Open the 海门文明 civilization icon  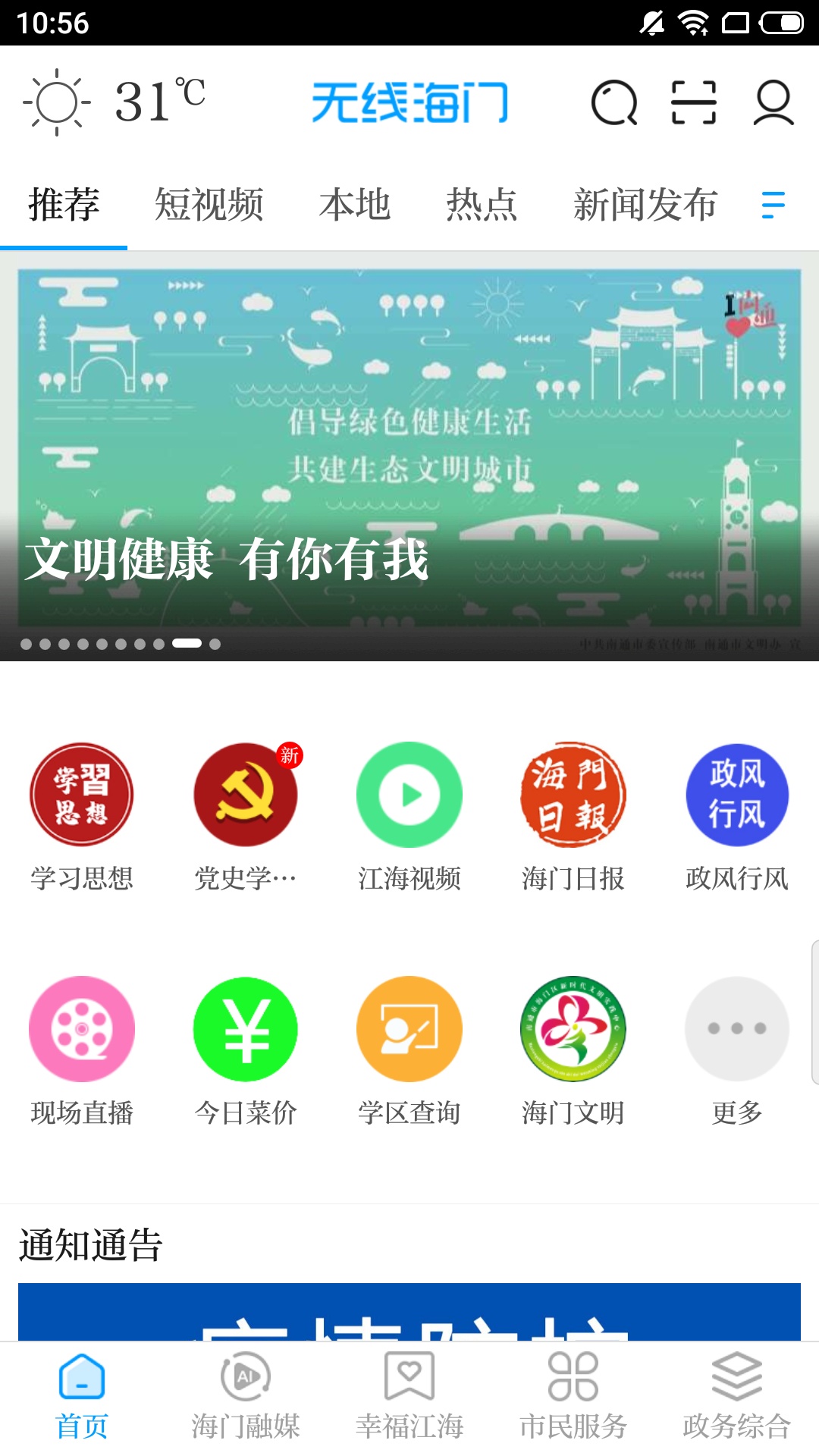coord(573,1028)
